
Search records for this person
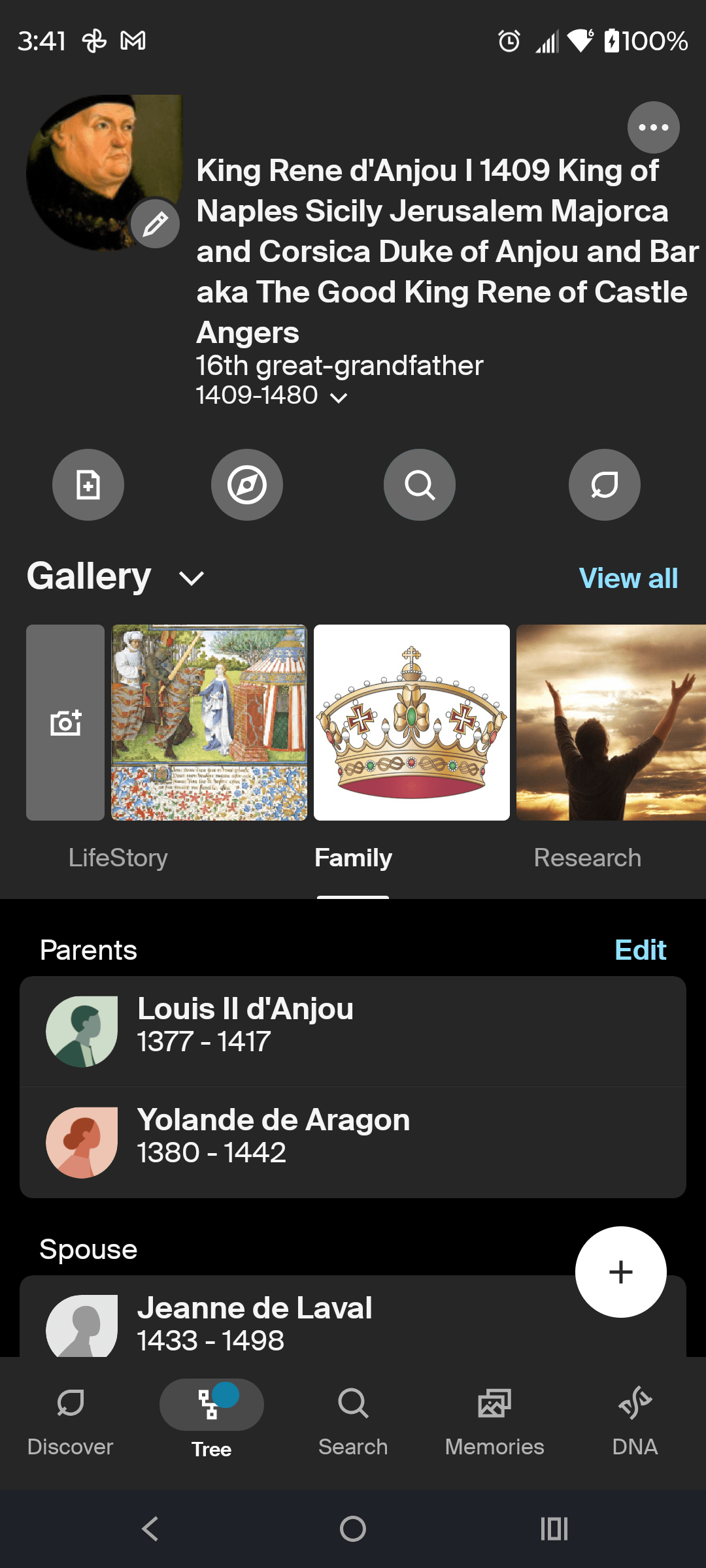tap(420, 485)
